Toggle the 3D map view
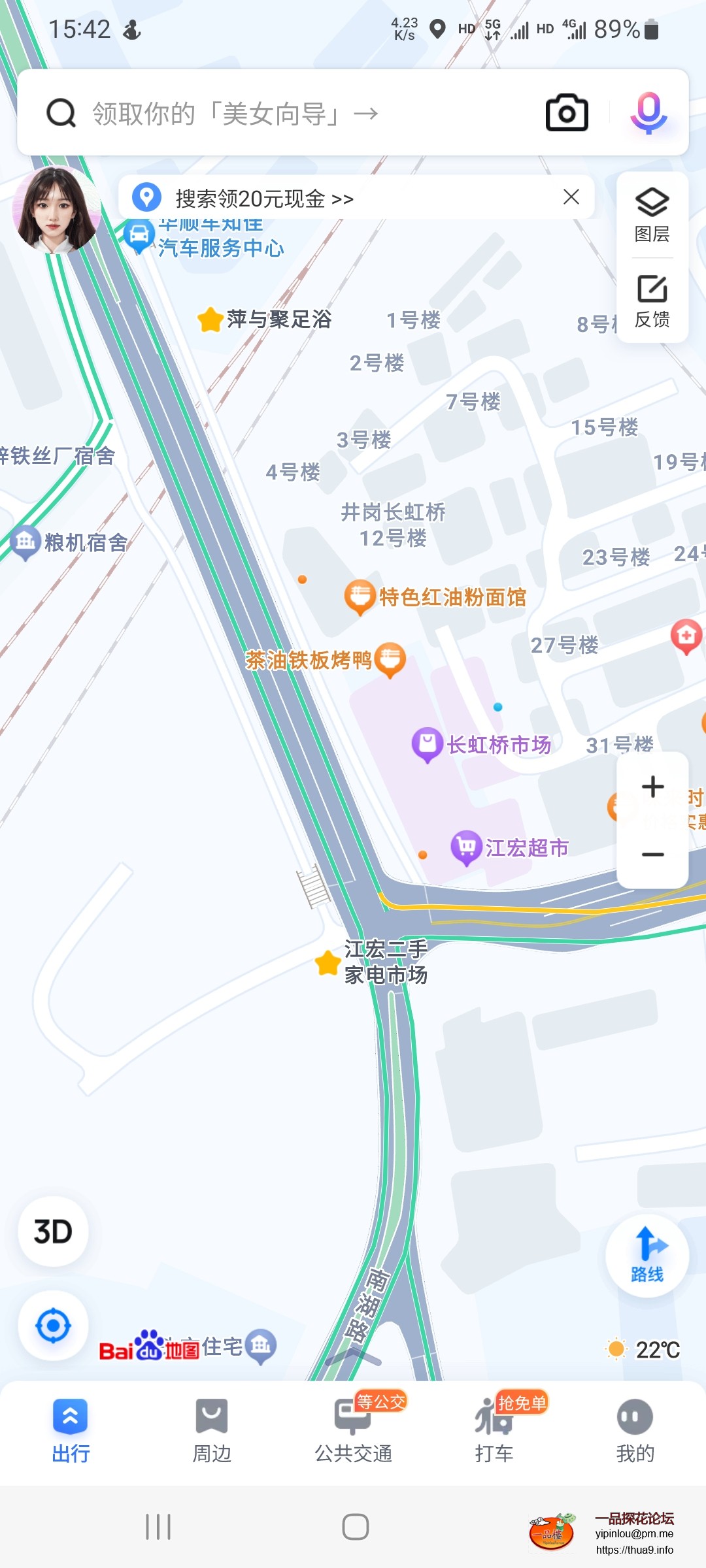Image resolution: width=706 pixels, height=1568 pixels. click(52, 1230)
